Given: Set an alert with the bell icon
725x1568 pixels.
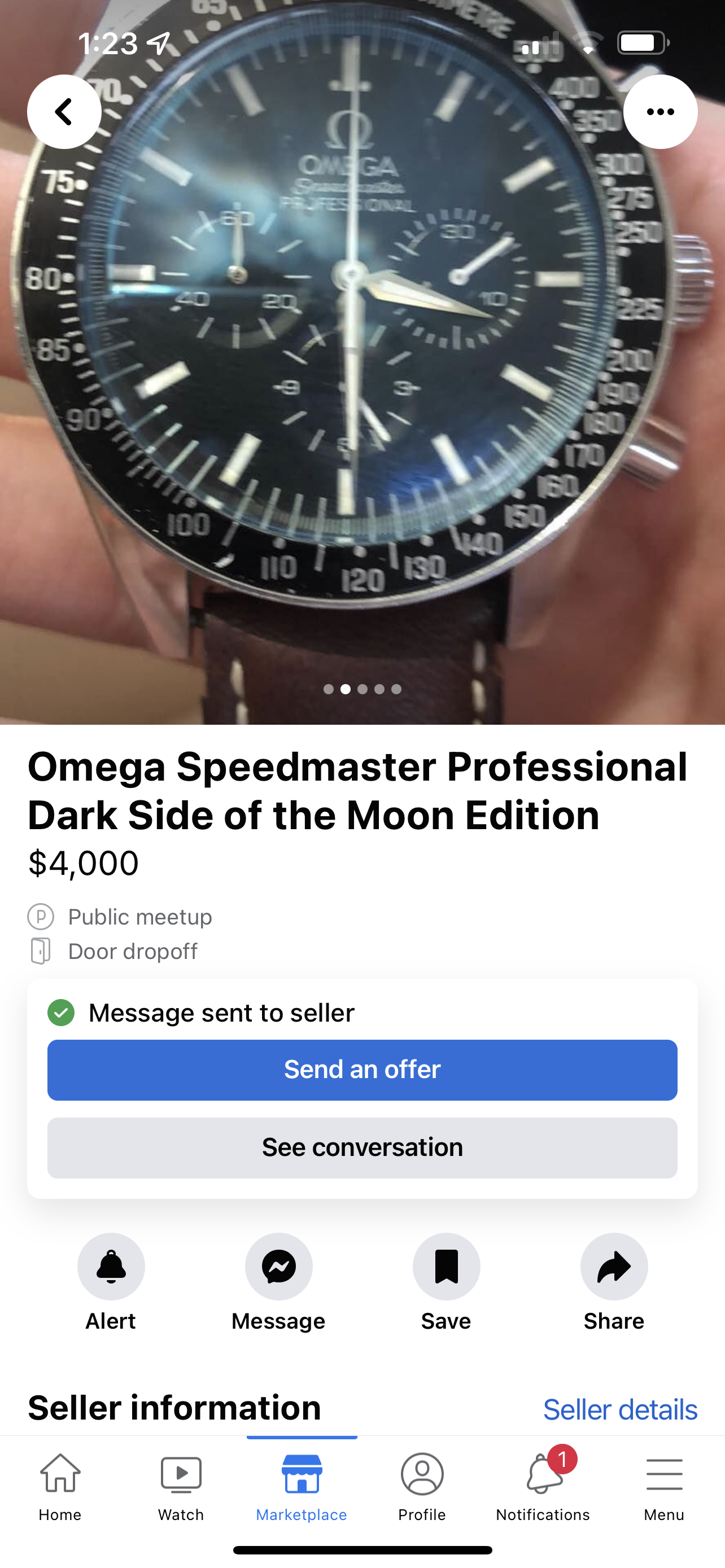Looking at the screenshot, I should coord(111,1267).
